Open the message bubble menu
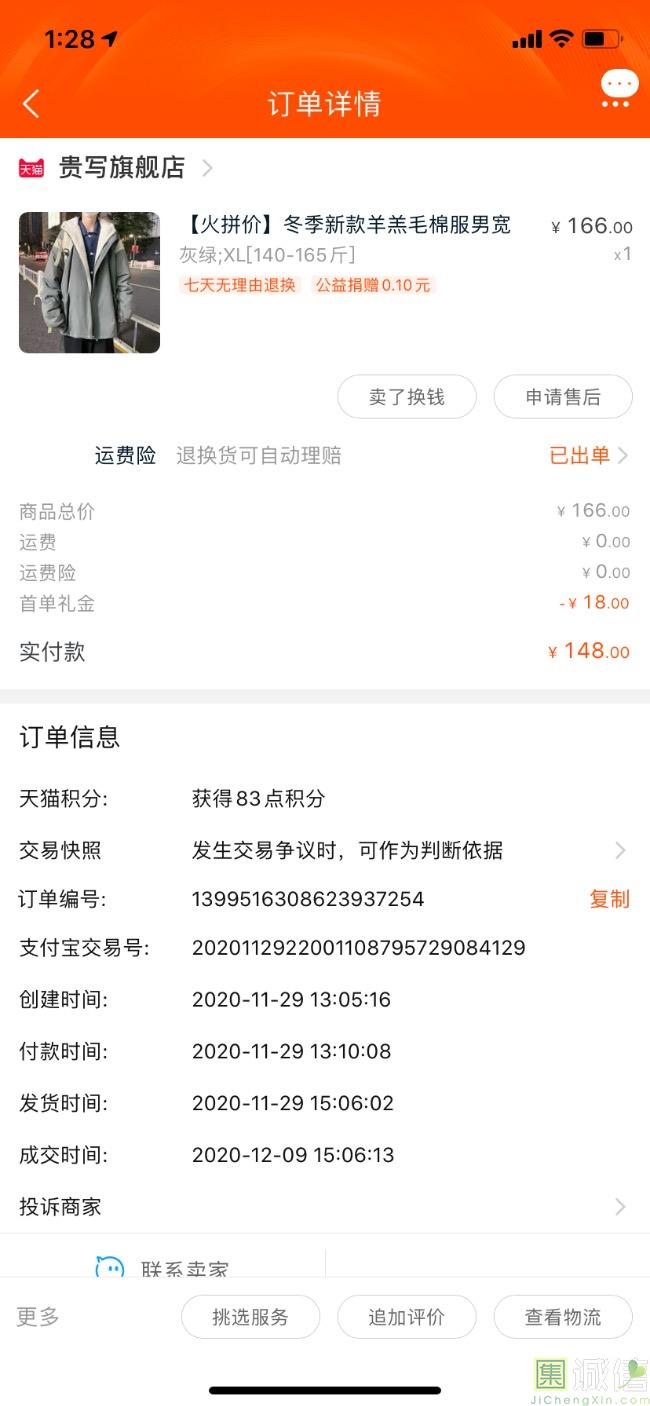Image resolution: width=650 pixels, height=1406 pixels. coord(619,89)
